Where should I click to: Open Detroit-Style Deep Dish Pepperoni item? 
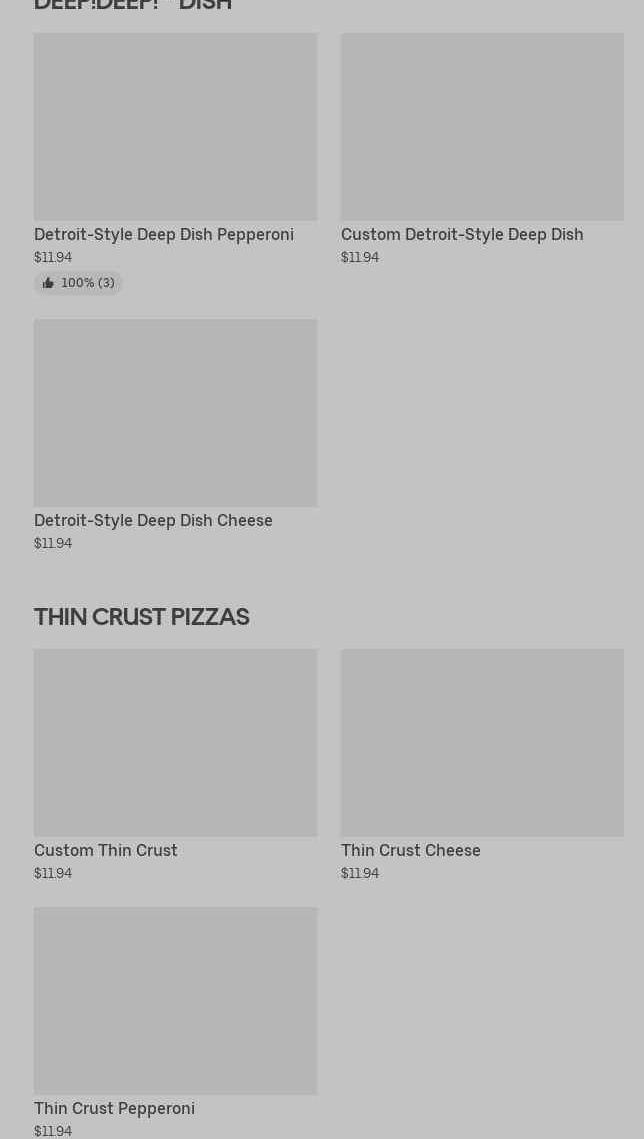point(175,128)
